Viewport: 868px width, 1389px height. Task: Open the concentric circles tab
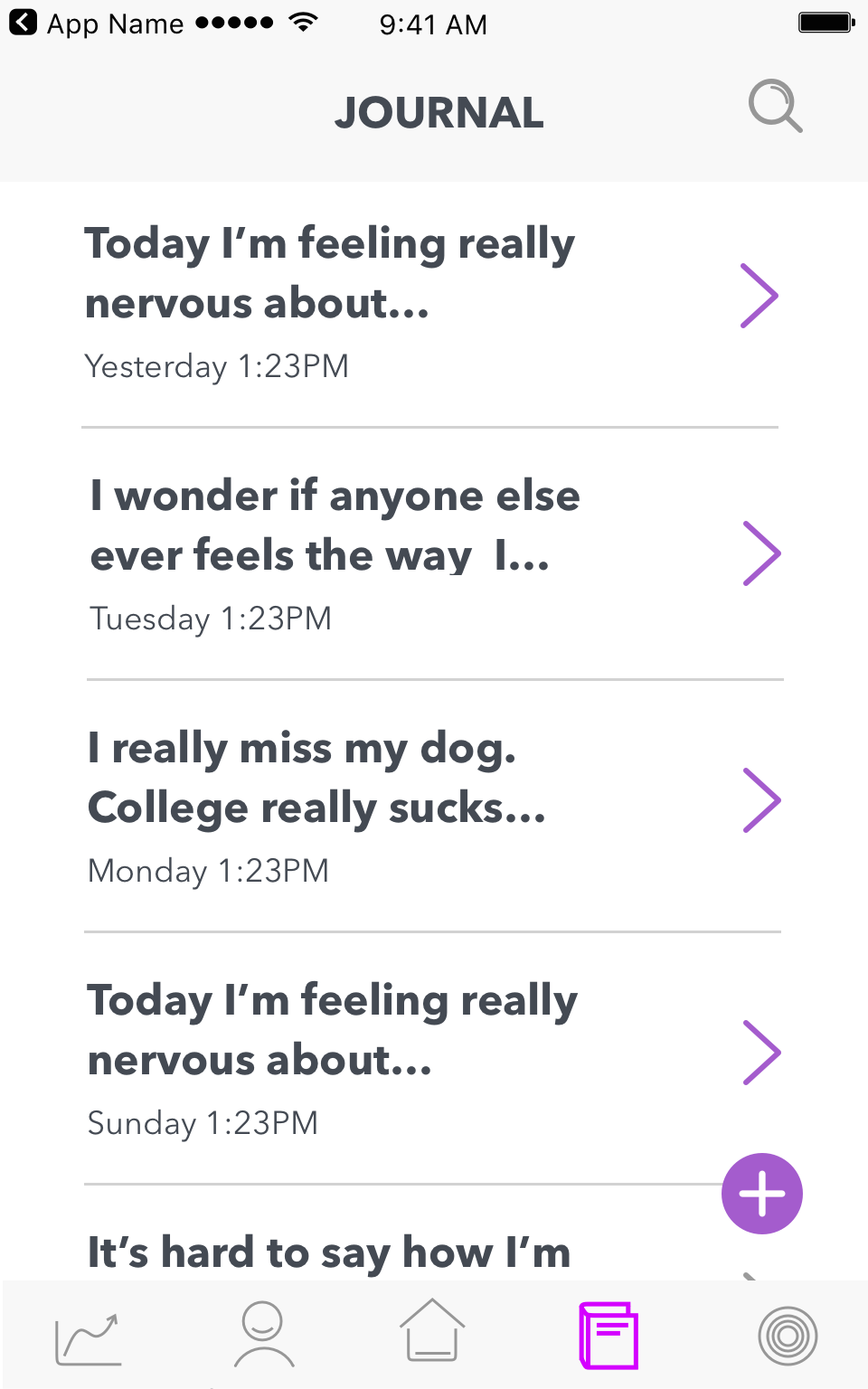coord(788,1336)
